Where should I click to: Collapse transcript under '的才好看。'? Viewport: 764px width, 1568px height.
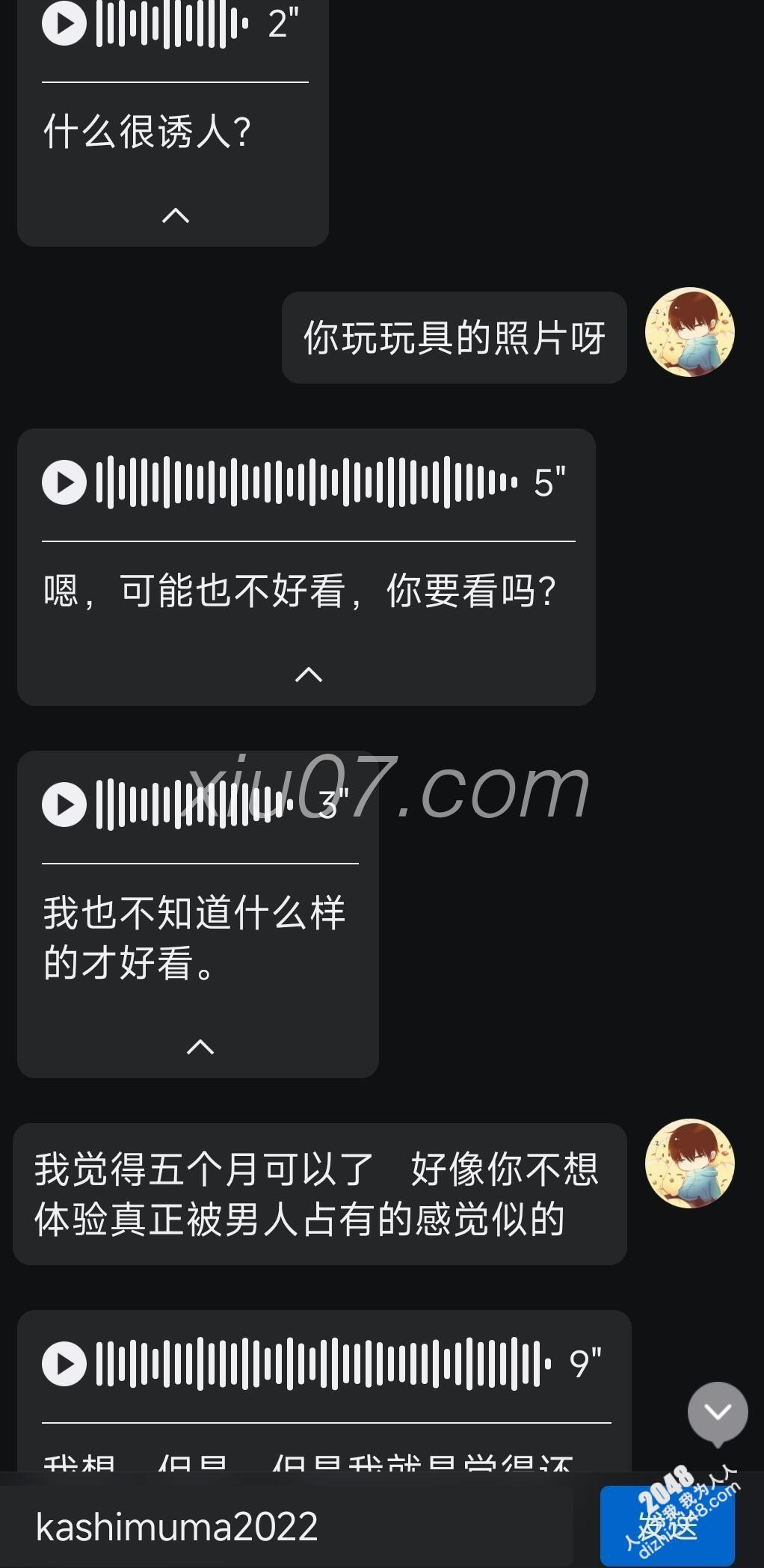(200, 1047)
